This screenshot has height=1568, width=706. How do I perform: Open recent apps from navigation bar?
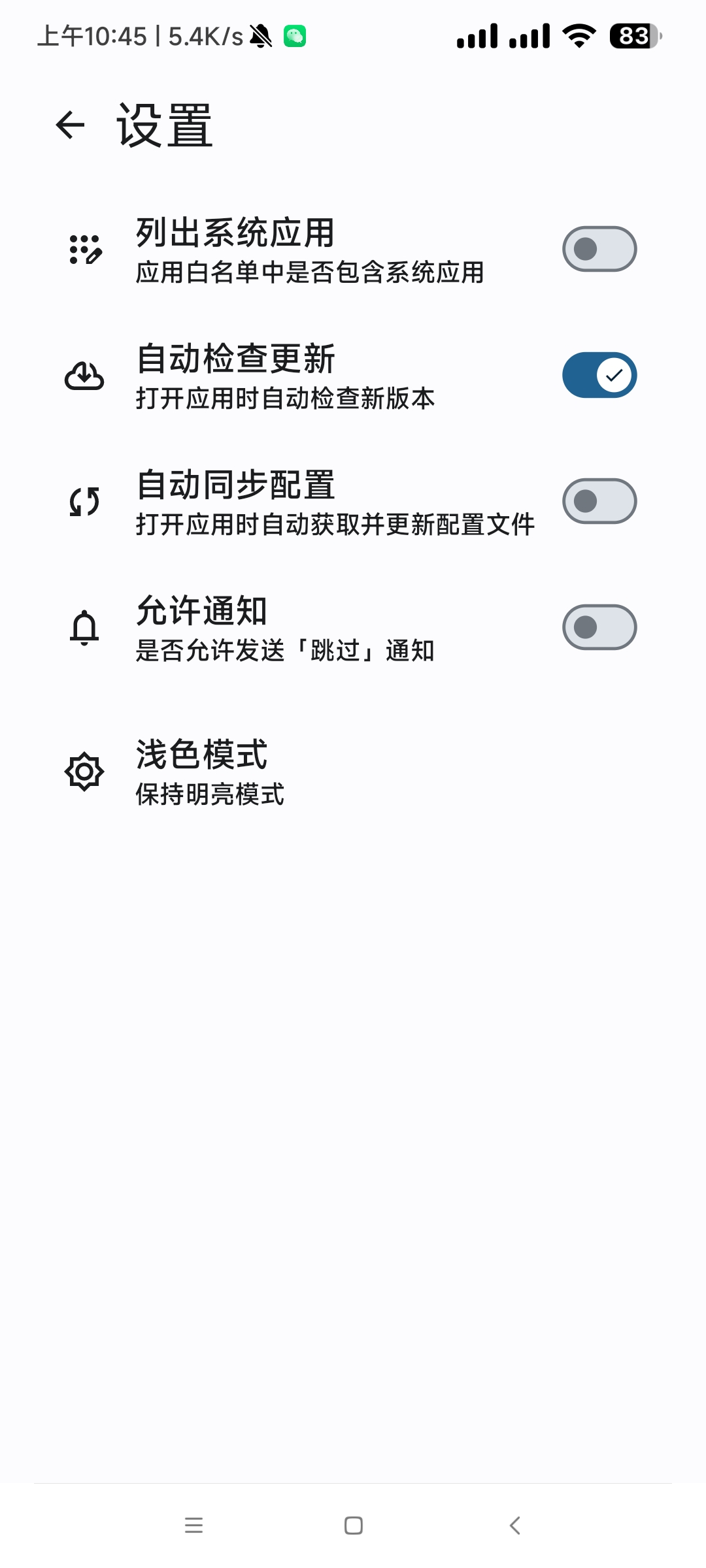[x=193, y=1525]
